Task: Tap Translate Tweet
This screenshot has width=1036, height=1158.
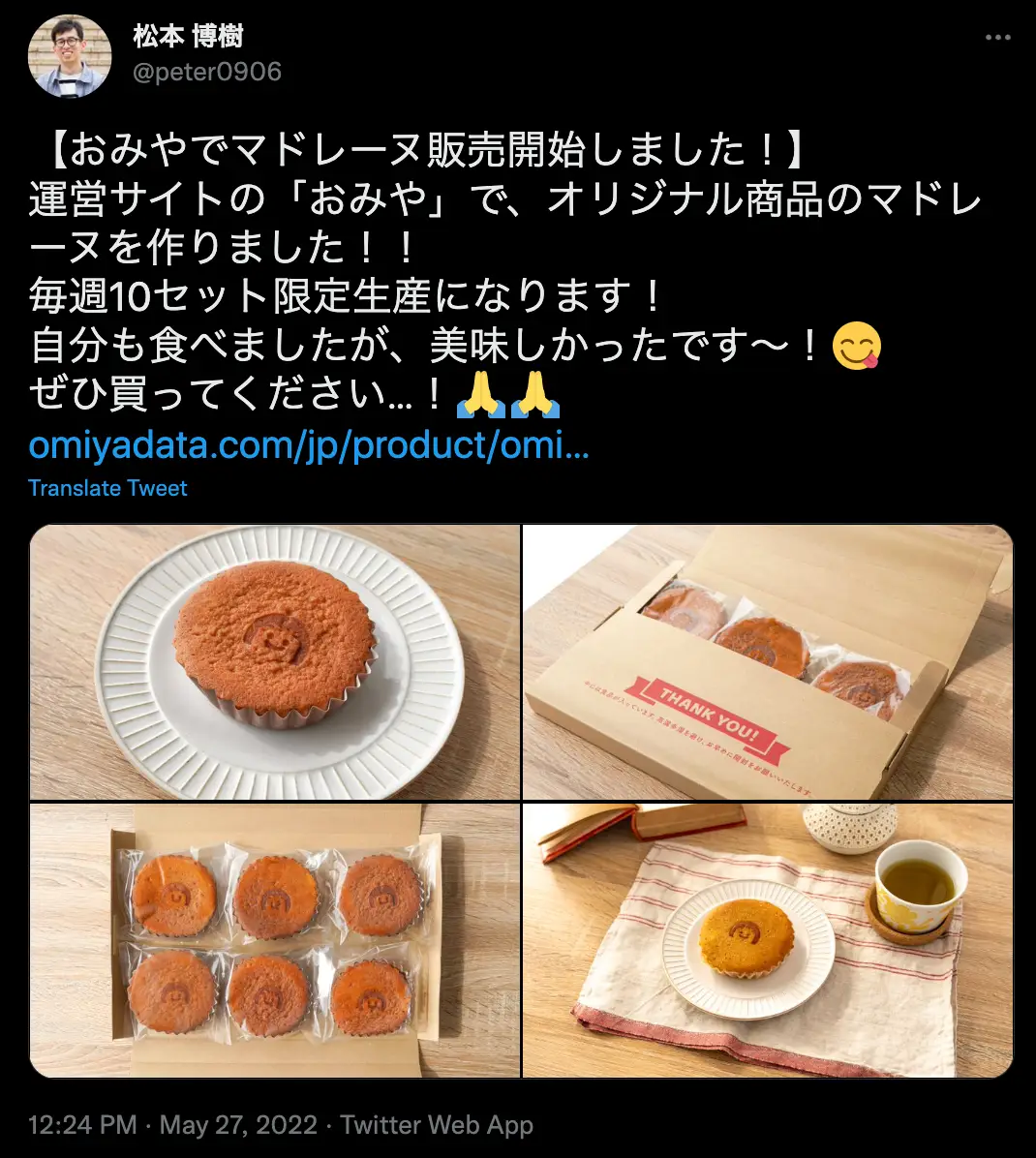Action: (107, 488)
